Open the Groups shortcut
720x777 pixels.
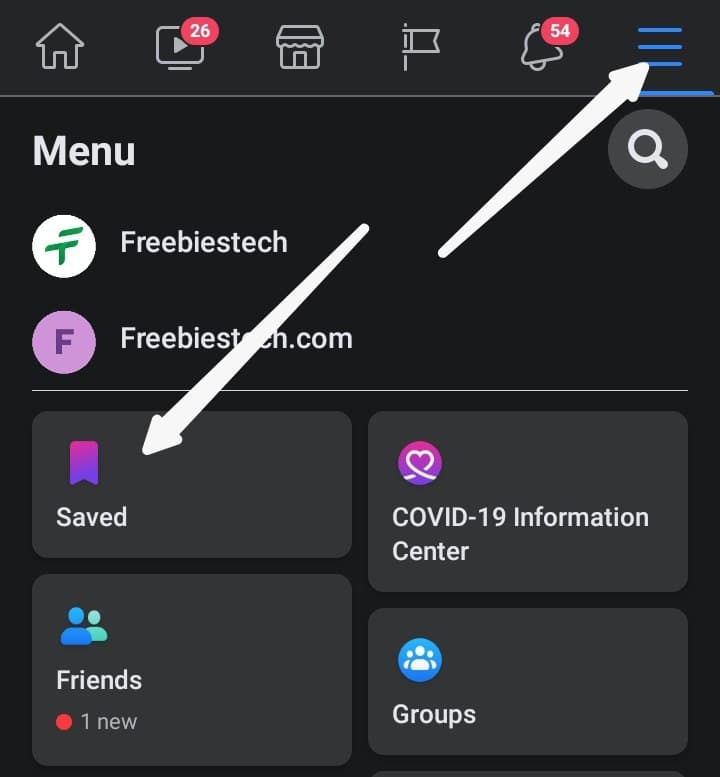tap(527, 681)
